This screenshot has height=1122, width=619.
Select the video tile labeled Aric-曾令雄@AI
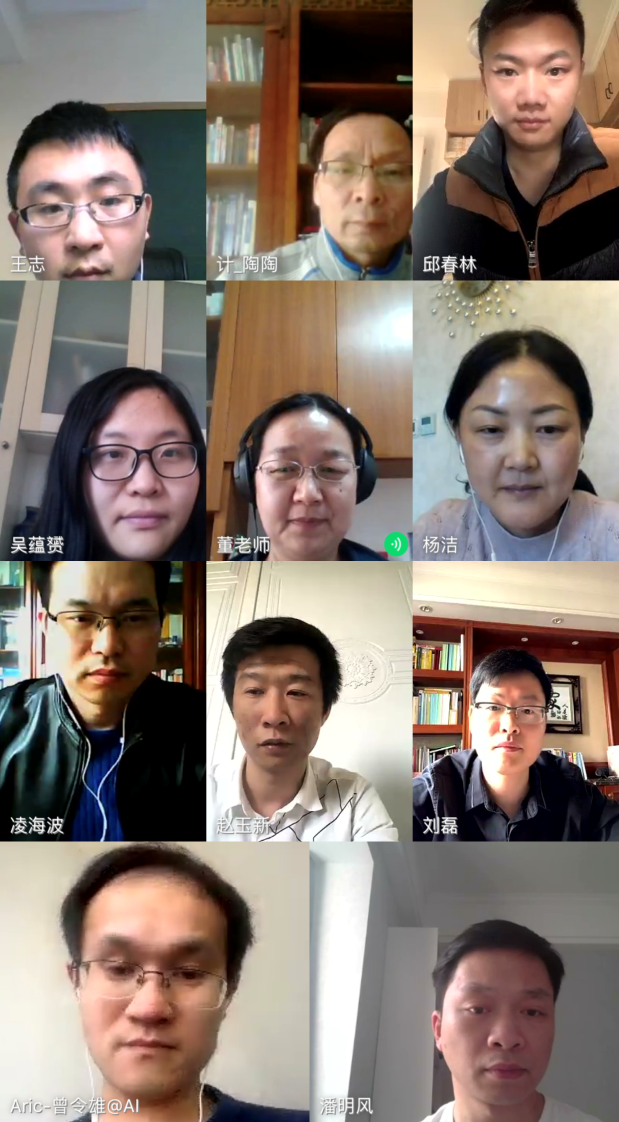(x=154, y=981)
